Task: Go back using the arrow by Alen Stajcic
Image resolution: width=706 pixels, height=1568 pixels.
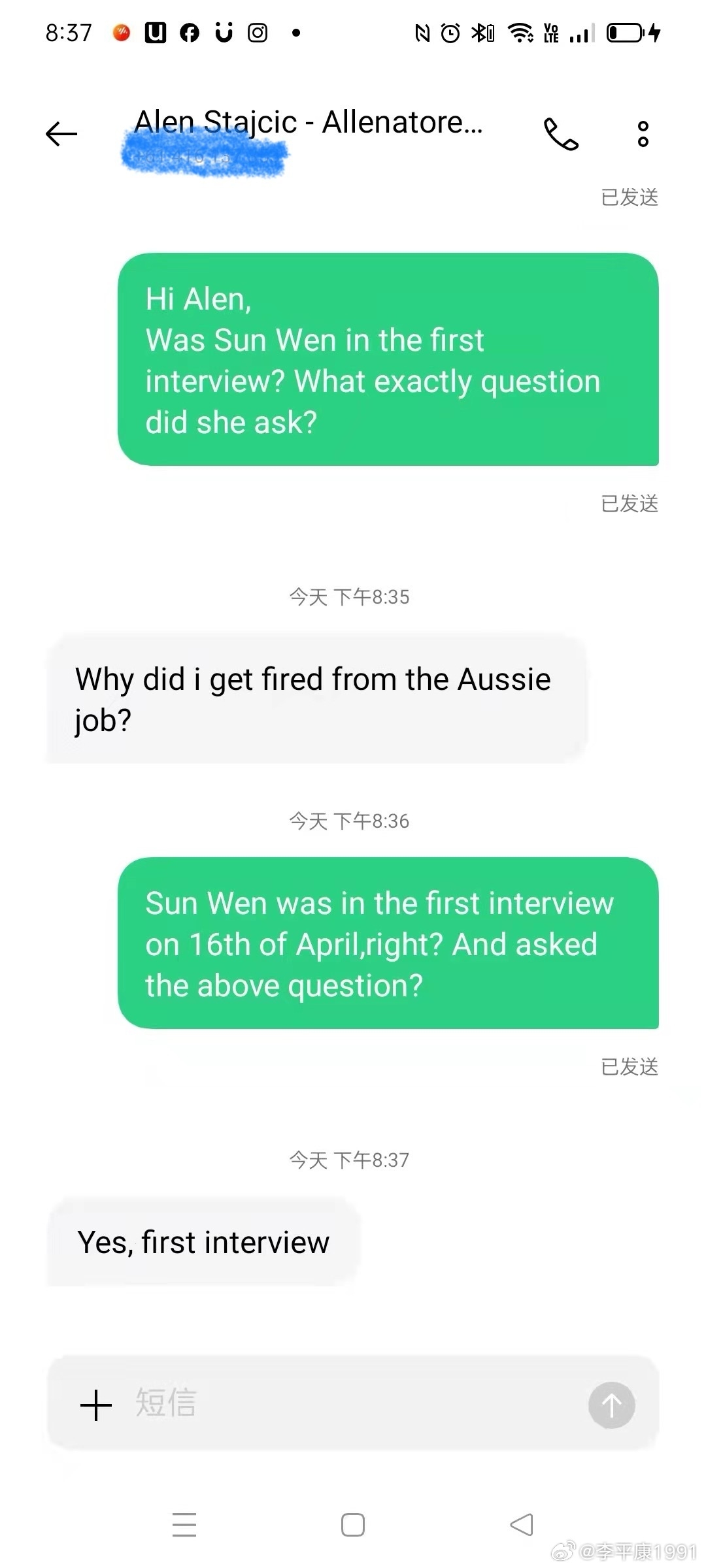Action: click(x=61, y=134)
